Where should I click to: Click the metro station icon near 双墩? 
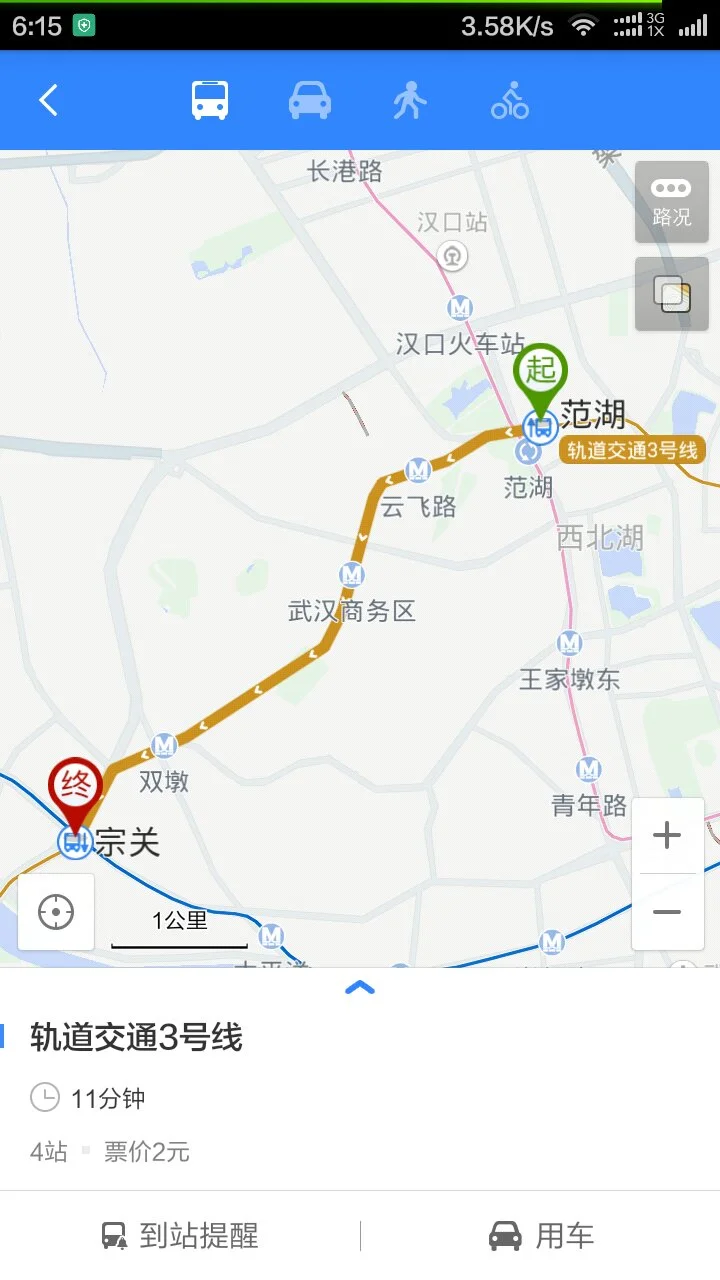coord(164,746)
